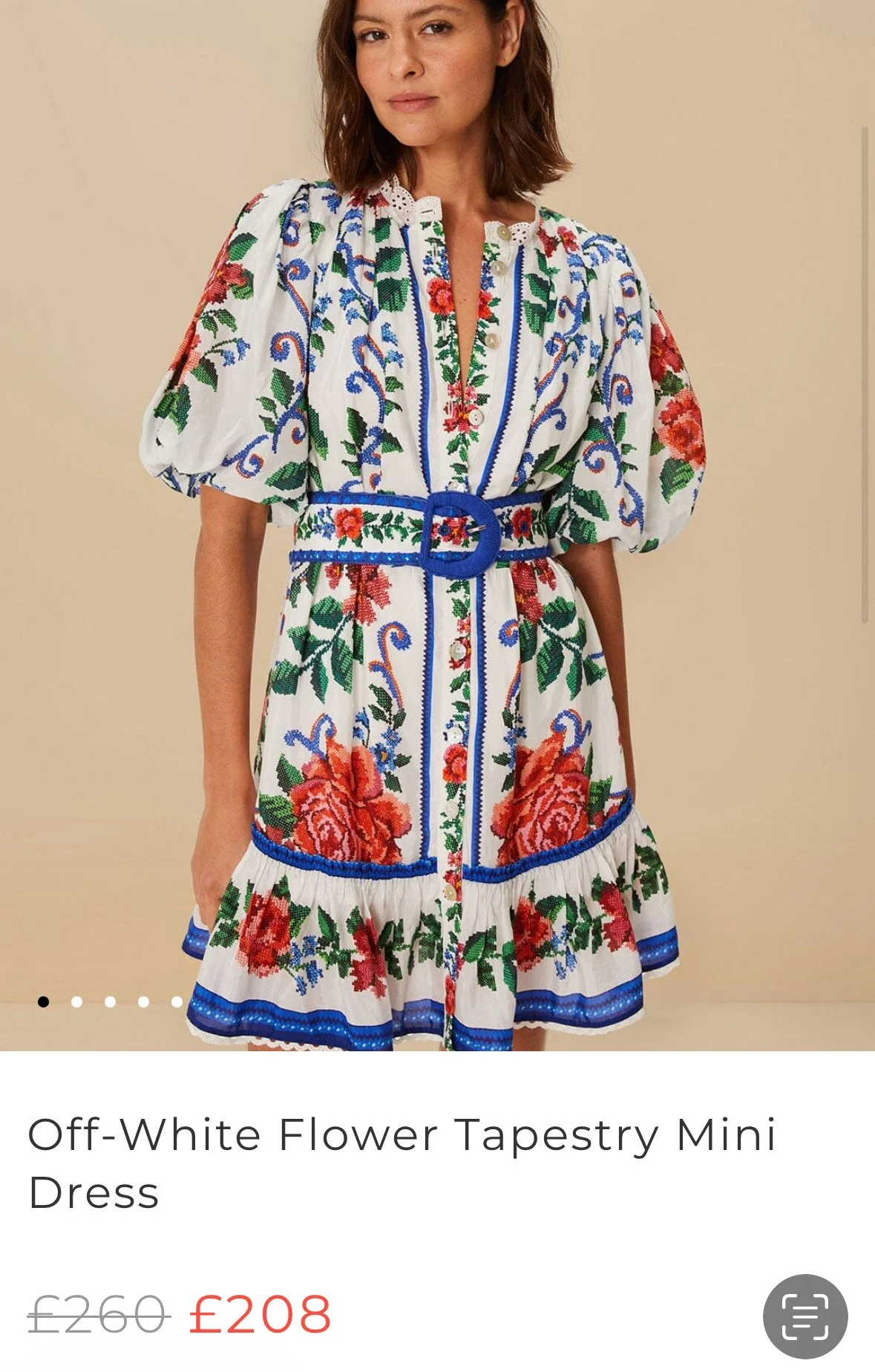Select the fourth image dot
This screenshot has height=1372, width=875.
pos(143,1002)
